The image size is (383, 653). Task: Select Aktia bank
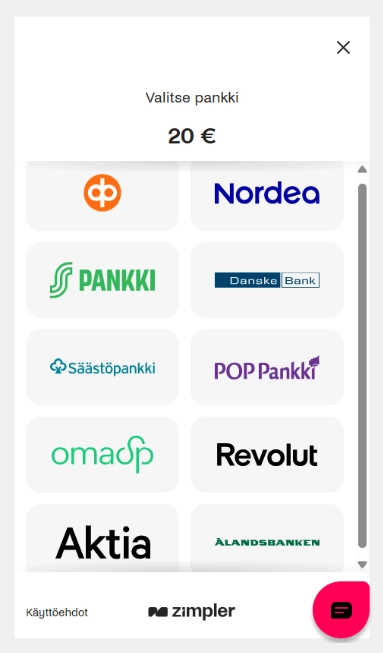102,538
